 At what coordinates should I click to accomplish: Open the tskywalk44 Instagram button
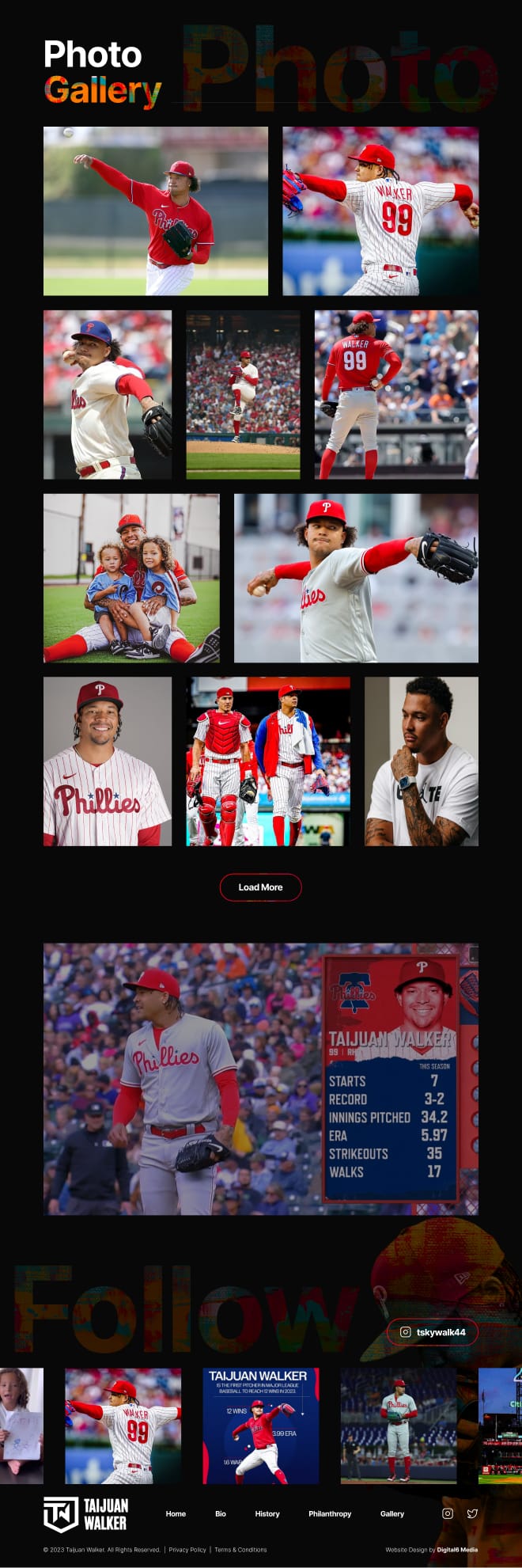433,1332
